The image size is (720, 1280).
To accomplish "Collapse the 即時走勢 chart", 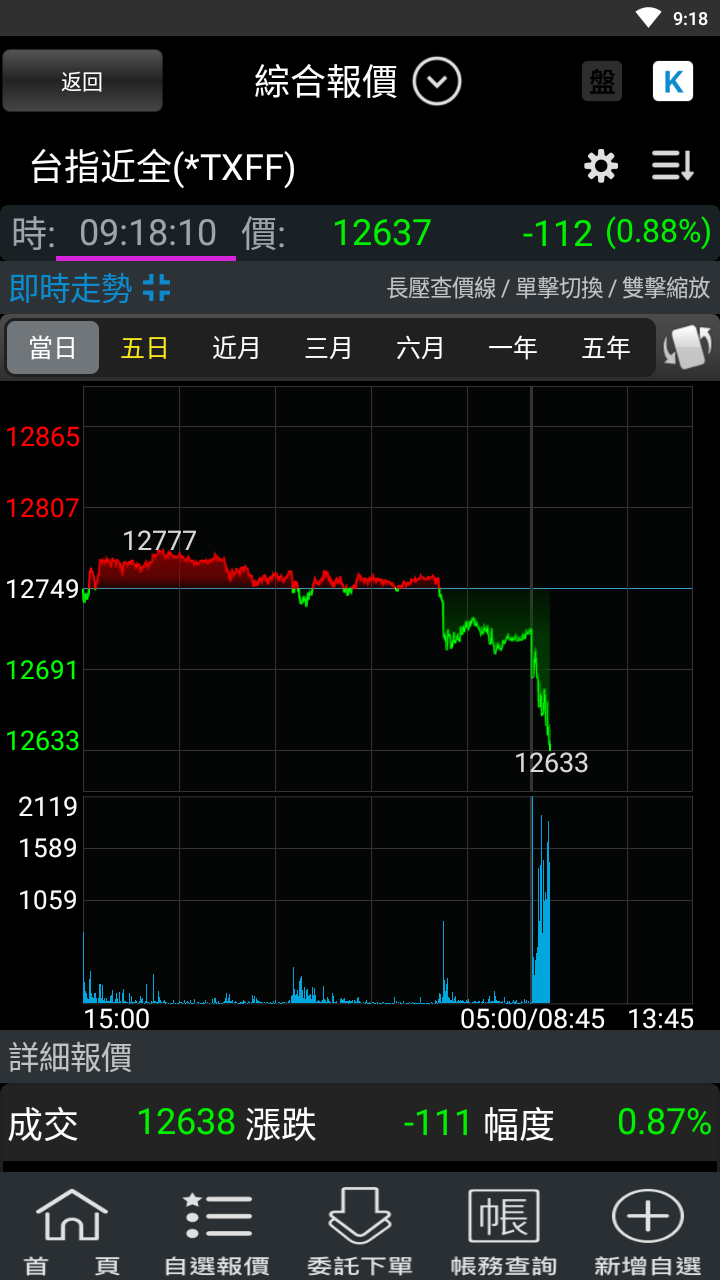I will (x=157, y=288).
